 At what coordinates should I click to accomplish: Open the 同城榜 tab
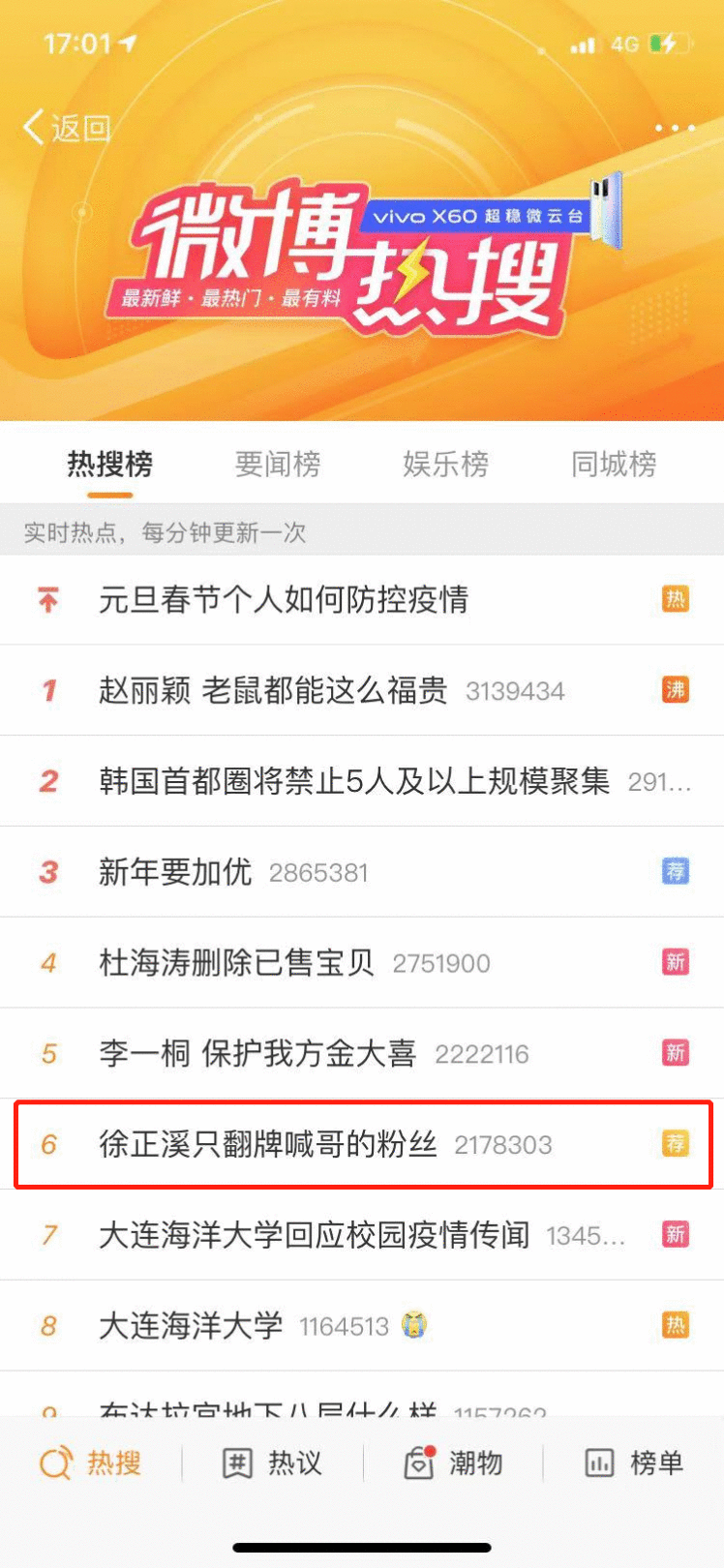[x=613, y=465]
